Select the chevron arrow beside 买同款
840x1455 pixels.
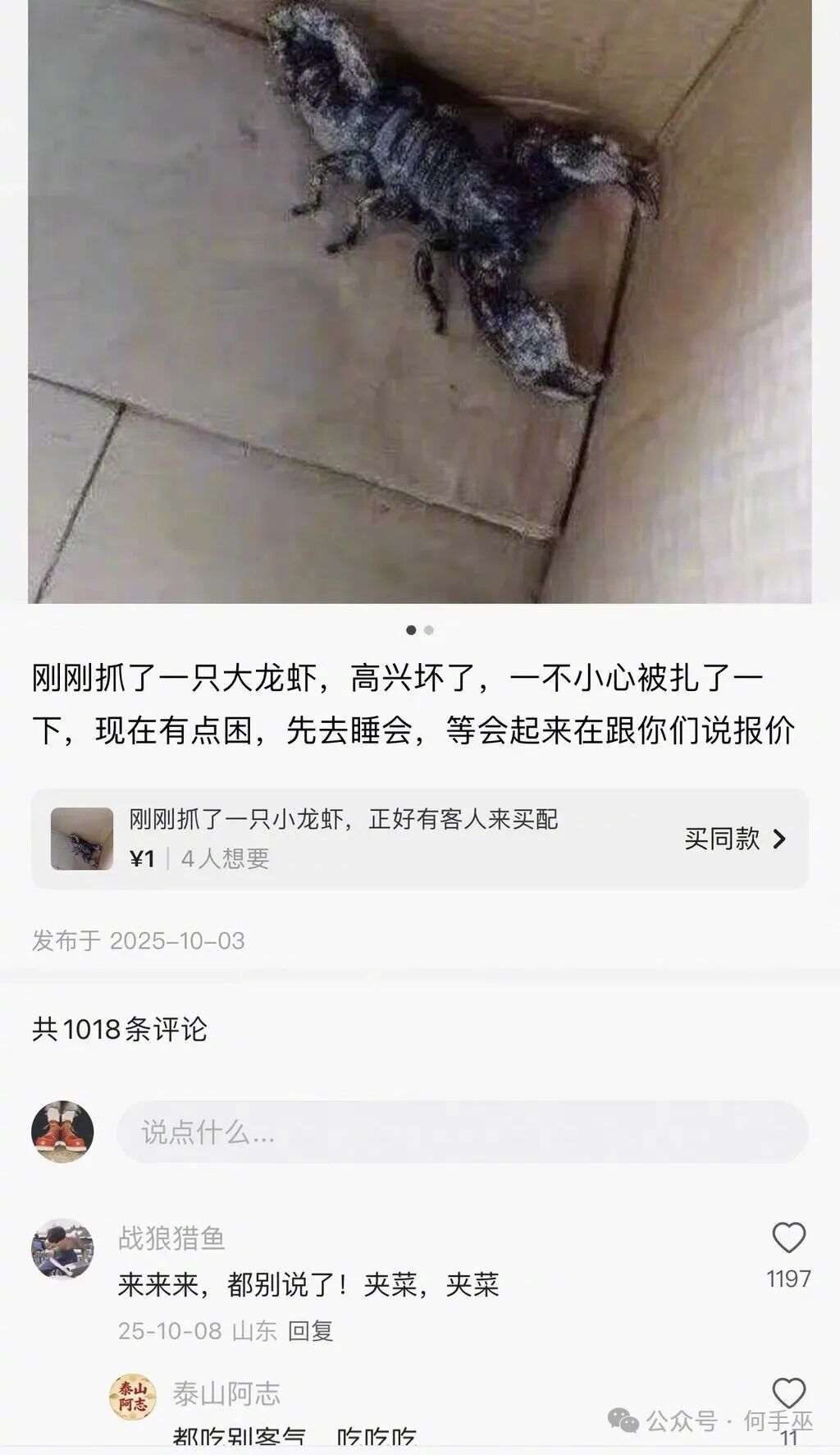tap(779, 836)
